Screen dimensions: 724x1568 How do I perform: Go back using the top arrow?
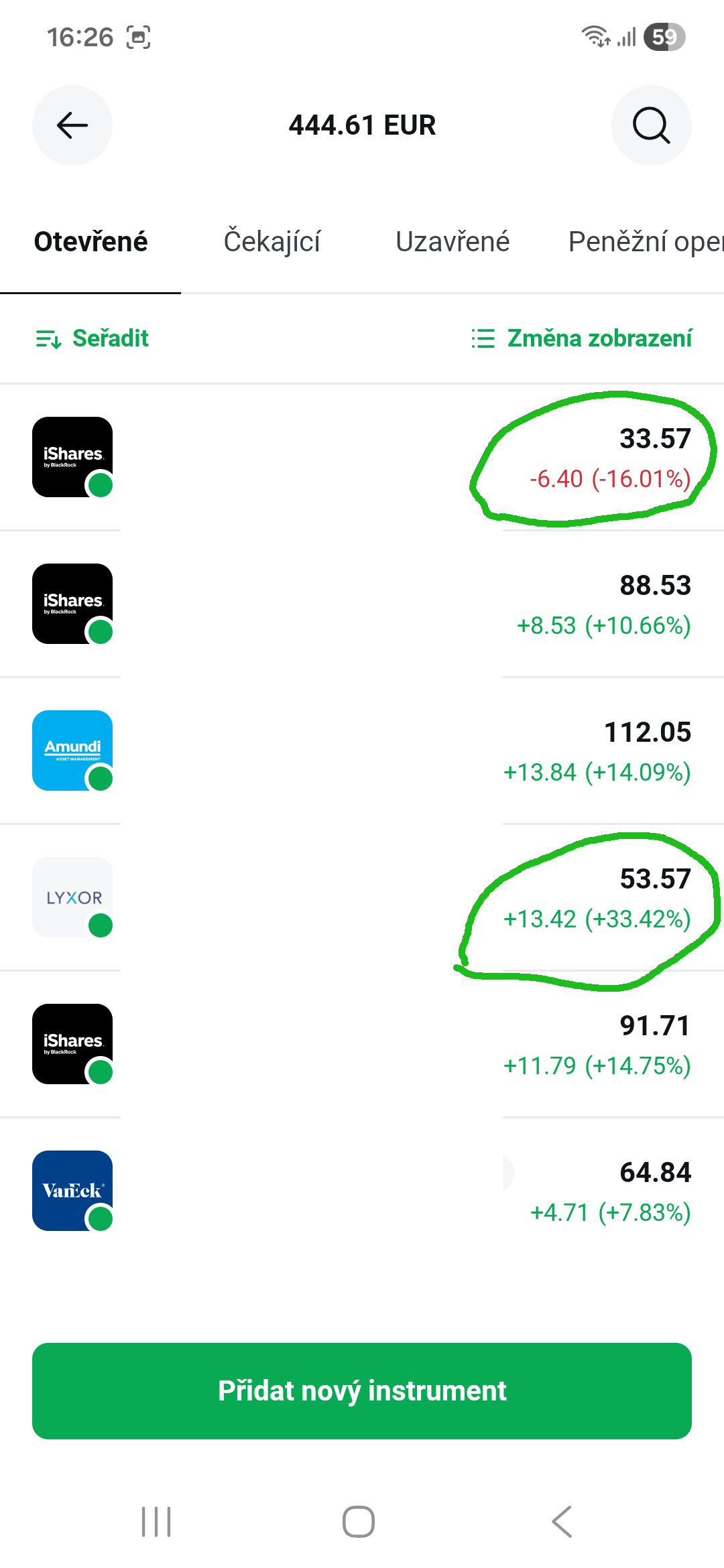(x=72, y=125)
